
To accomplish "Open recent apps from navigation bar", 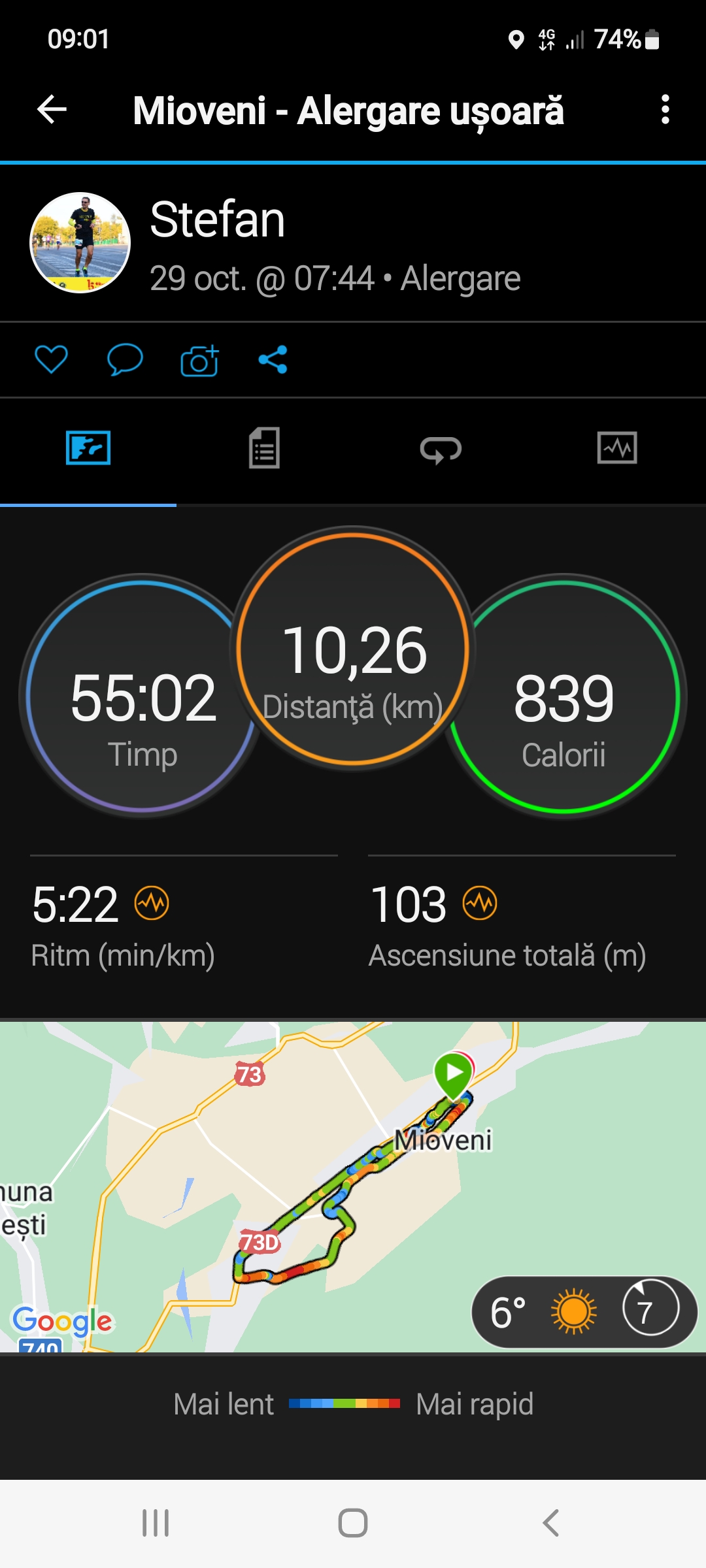I will pos(156,1523).
